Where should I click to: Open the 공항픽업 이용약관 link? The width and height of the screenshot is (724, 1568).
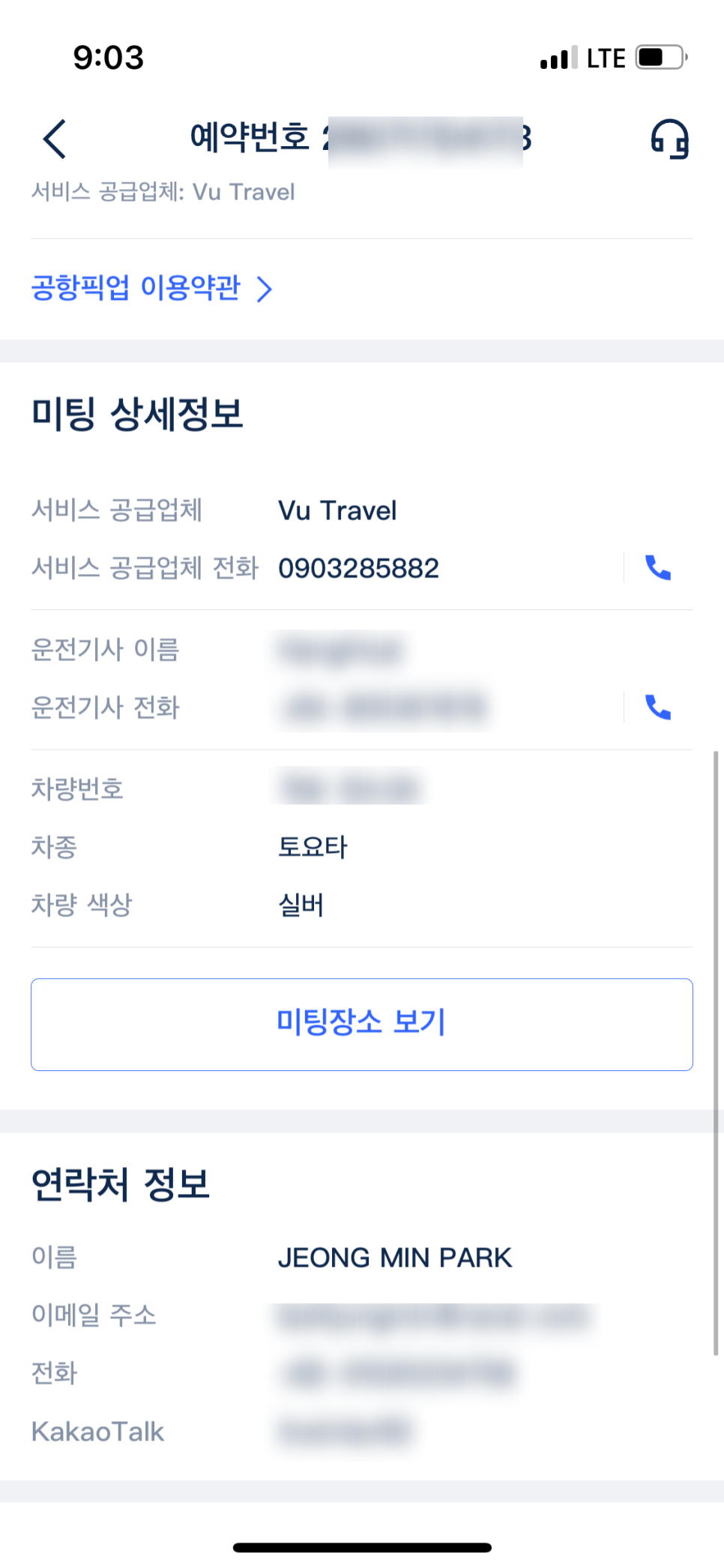coord(151,288)
